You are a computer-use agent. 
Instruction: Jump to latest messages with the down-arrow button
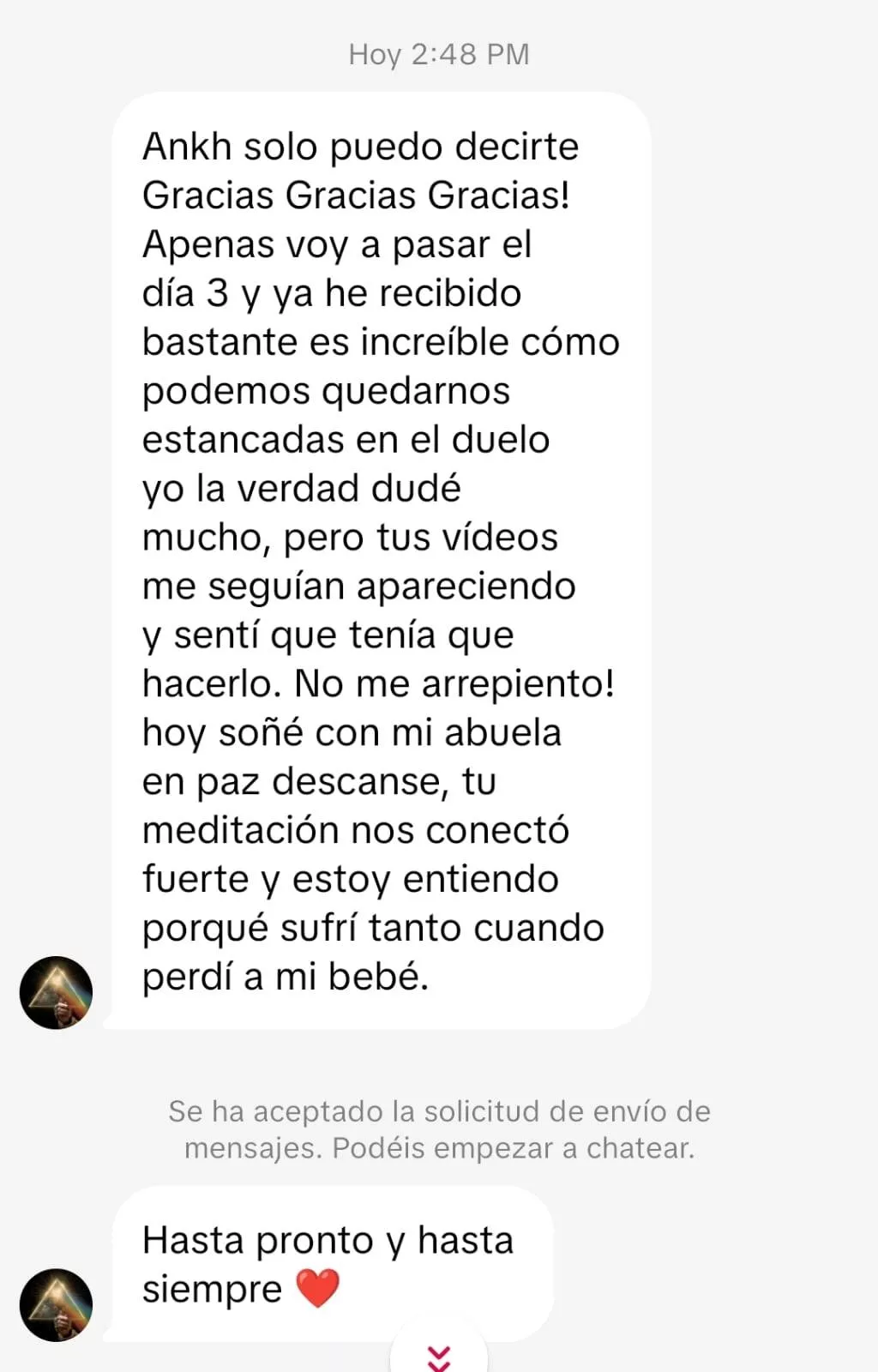[438, 1355]
